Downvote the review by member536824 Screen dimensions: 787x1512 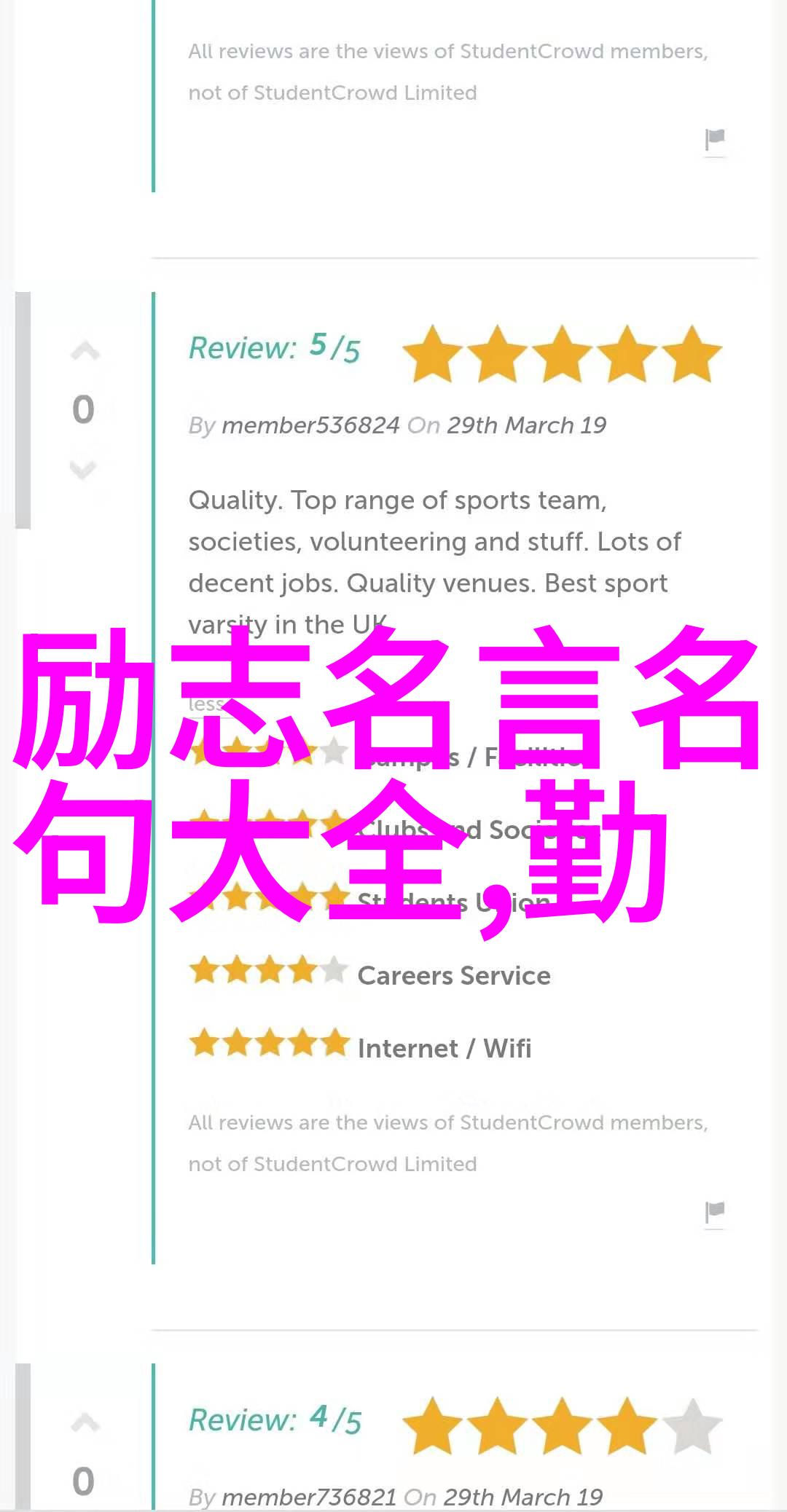(83, 470)
